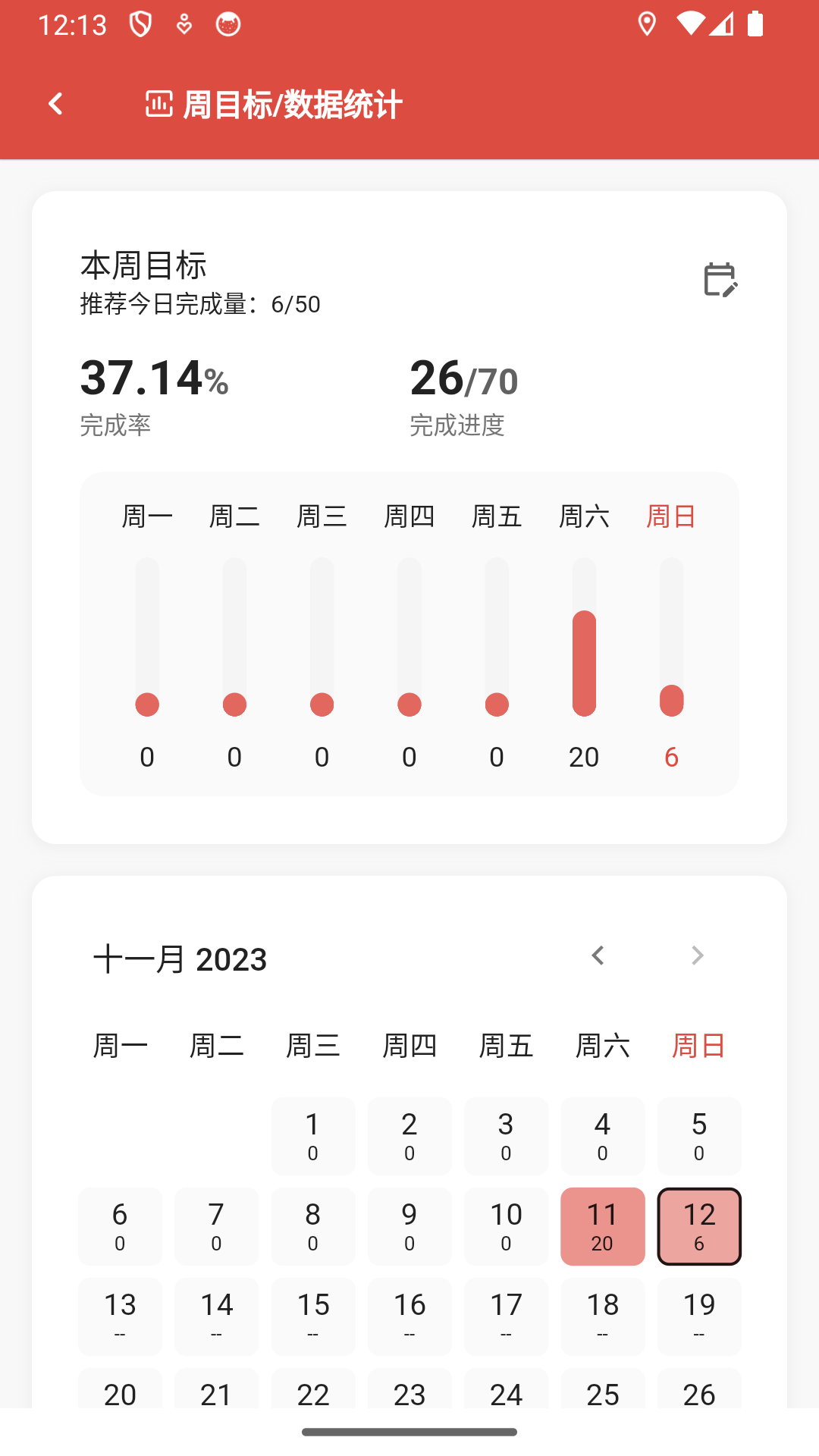Viewport: 819px width, 1456px height.
Task: Click the 37.14% completion rate display
Action: coord(152,379)
